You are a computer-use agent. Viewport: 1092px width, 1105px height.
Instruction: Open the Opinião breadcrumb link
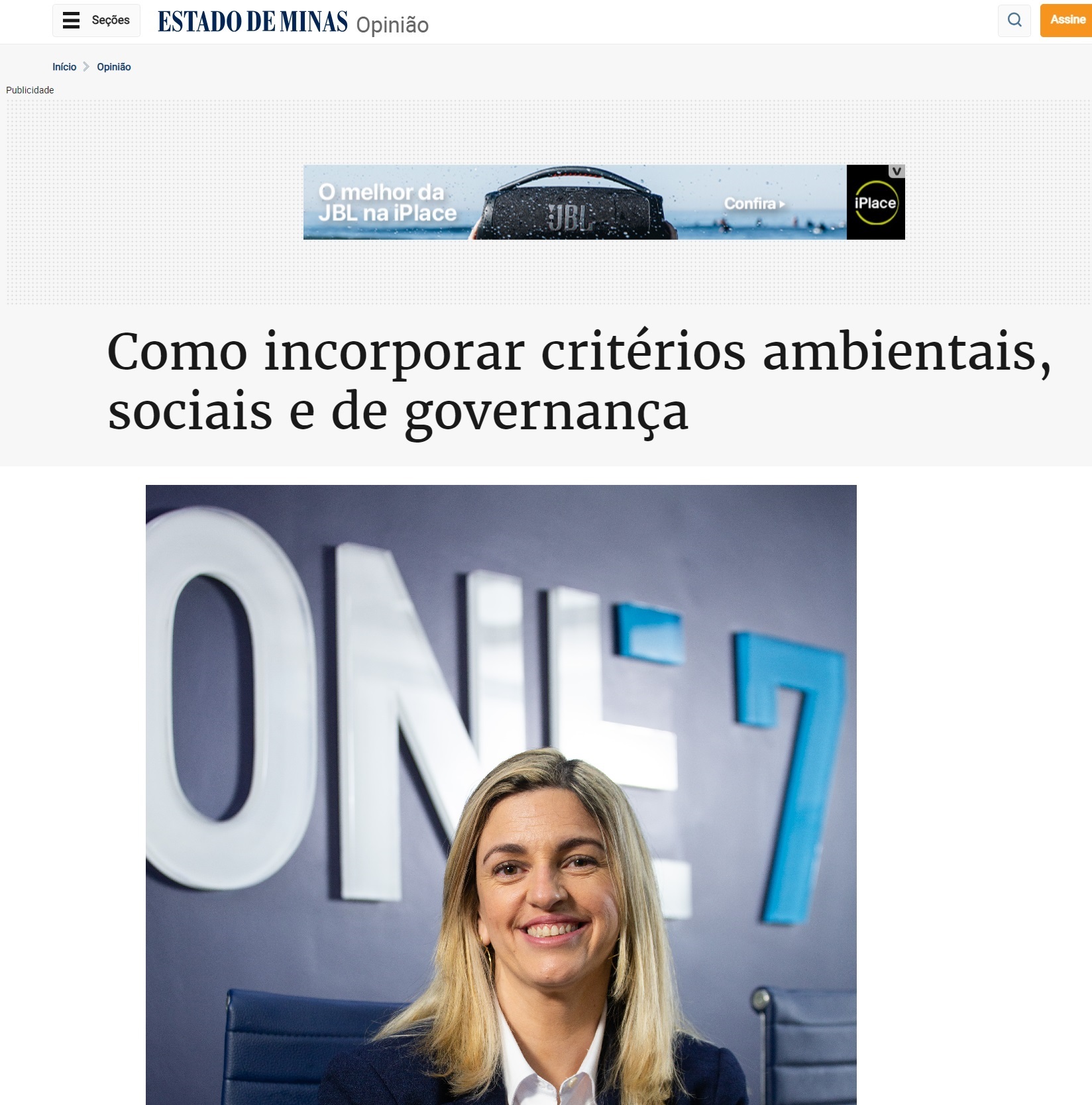click(114, 67)
